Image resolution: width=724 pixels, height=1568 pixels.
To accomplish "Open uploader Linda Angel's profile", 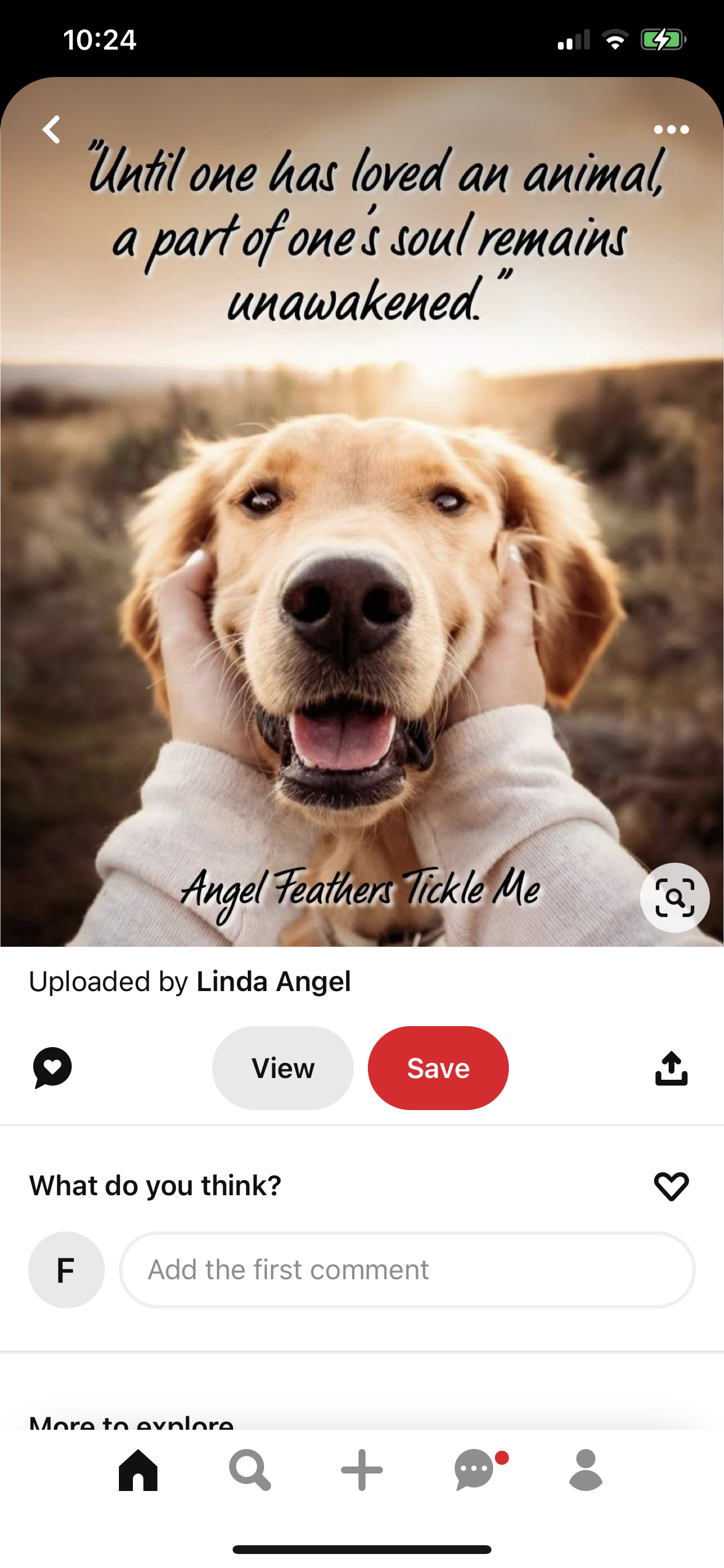I will point(273,982).
